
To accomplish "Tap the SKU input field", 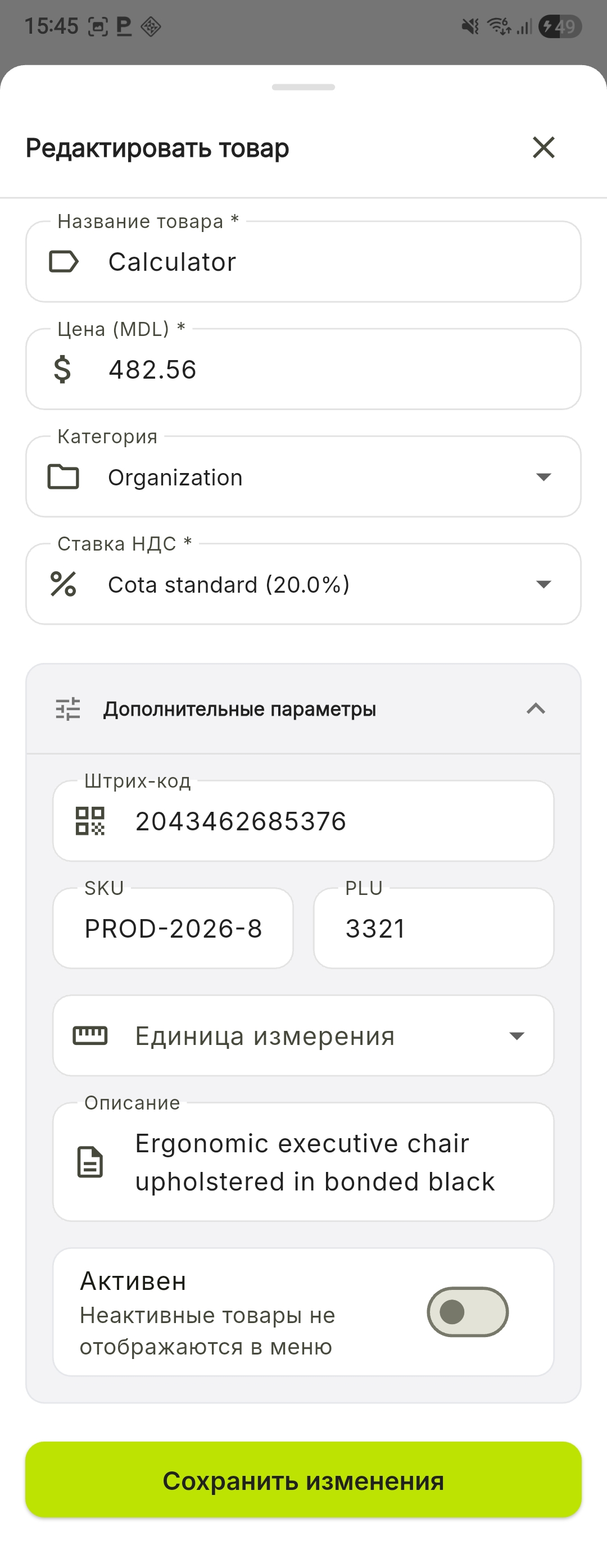I will [173, 929].
